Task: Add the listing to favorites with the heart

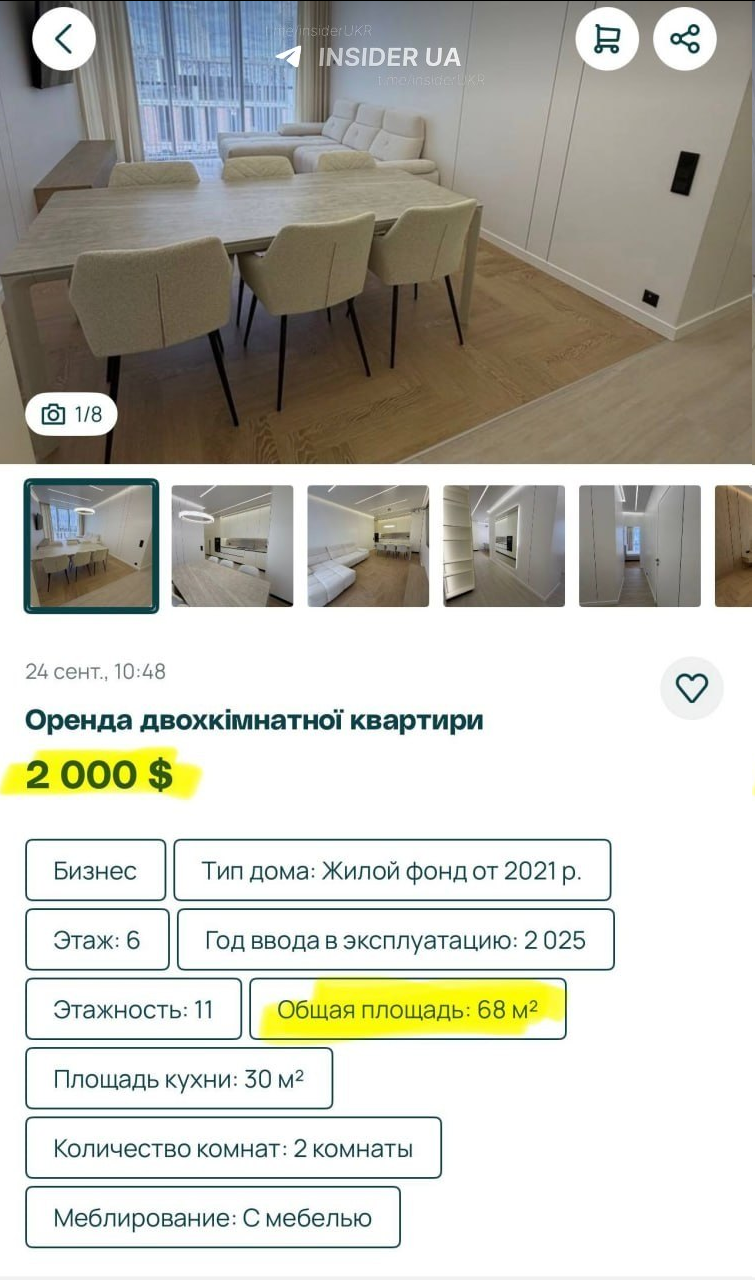Action: [692, 688]
